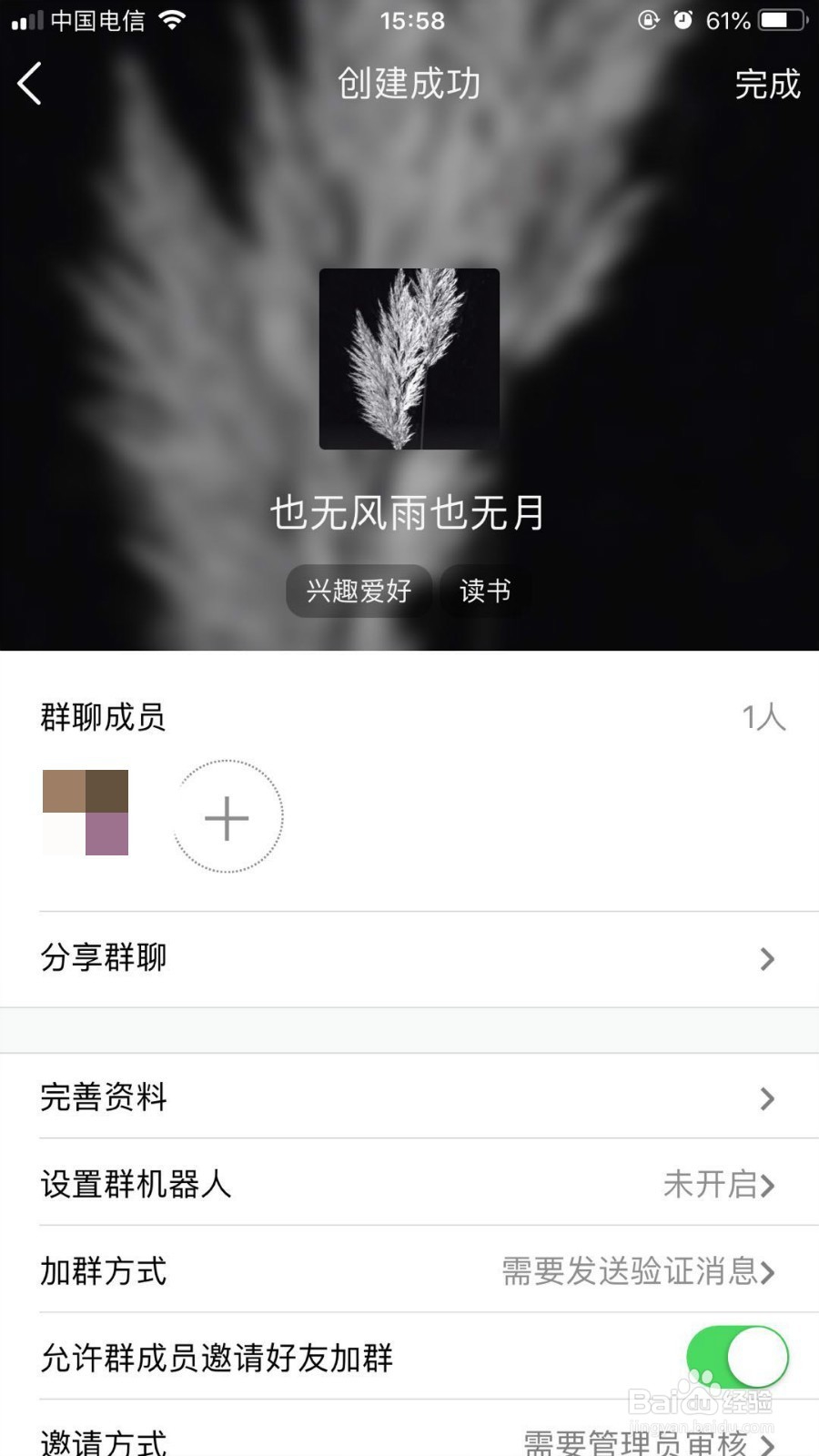This screenshot has width=819, height=1456.
Task: Select the 兴趣爱好 tag
Action: pyautogui.click(x=359, y=591)
